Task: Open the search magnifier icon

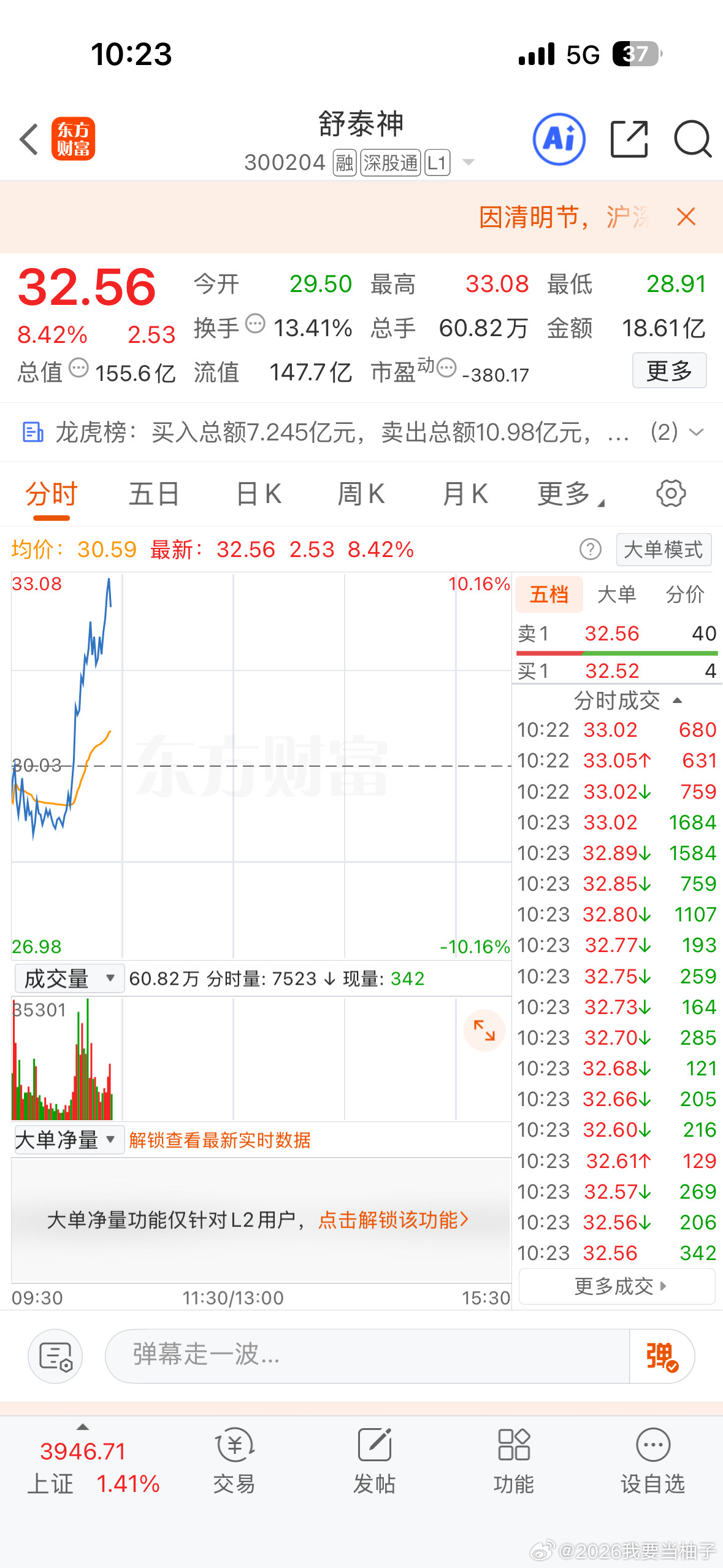Action: [692, 139]
